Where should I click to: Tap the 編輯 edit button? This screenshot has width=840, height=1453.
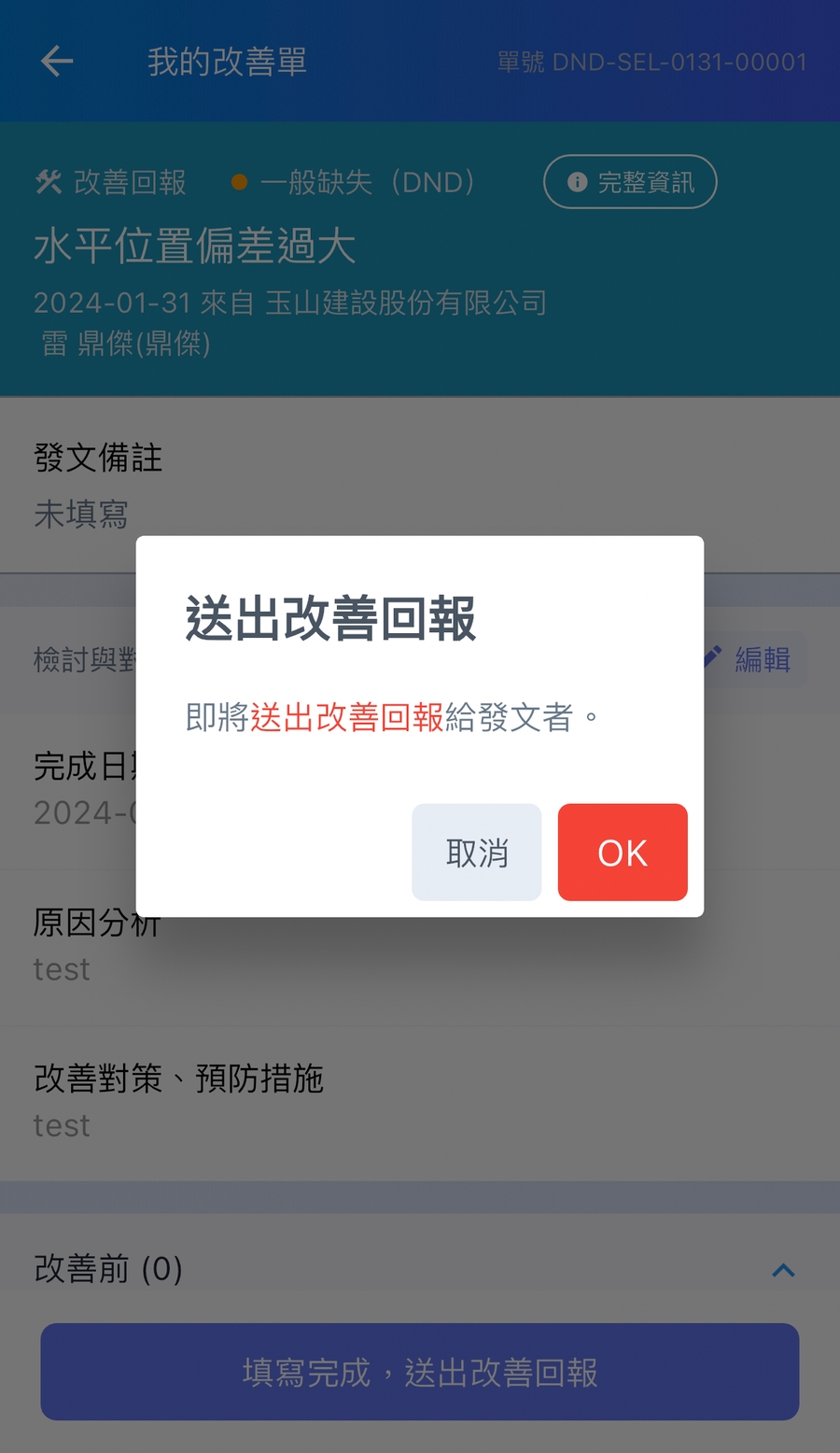click(x=752, y=659)
